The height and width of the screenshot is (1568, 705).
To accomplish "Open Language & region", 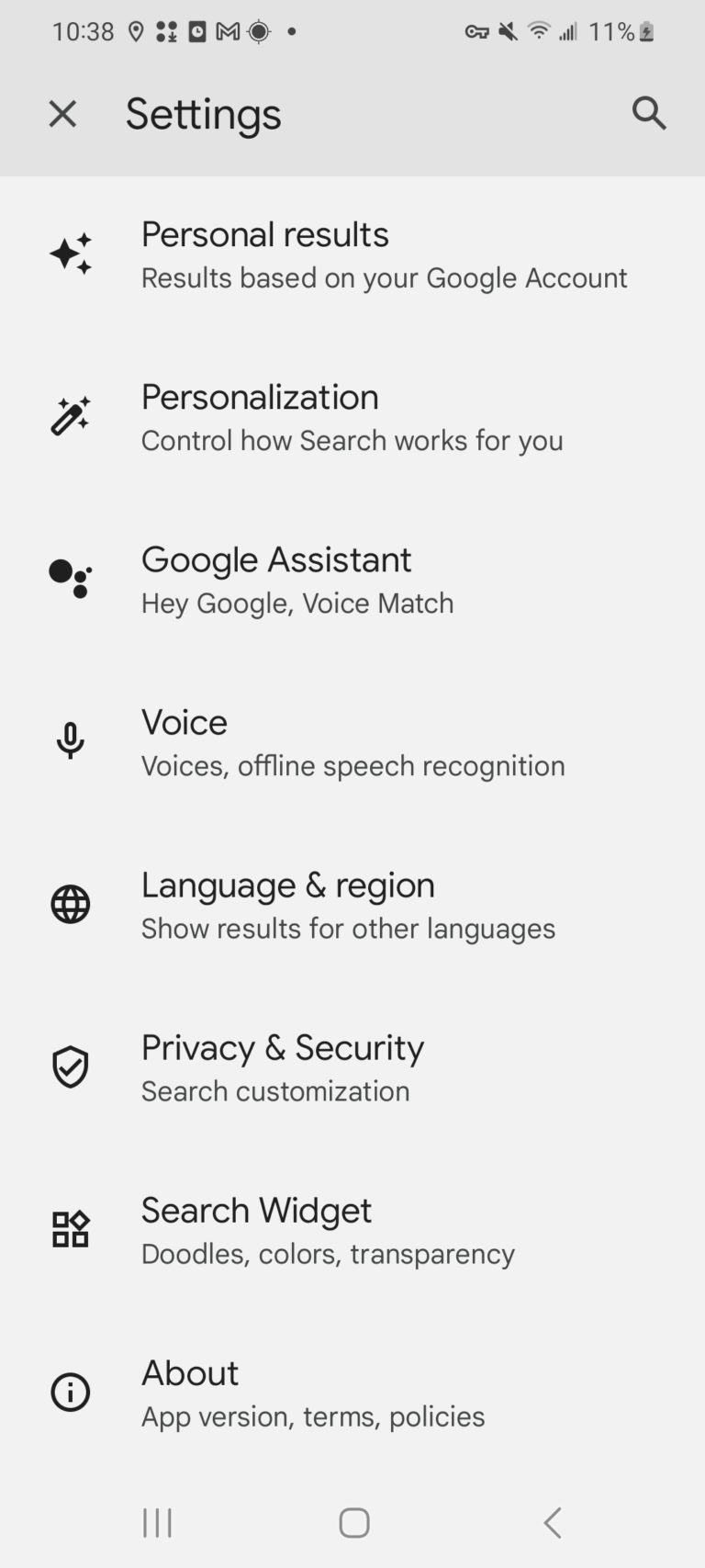I will pos(352,905).
